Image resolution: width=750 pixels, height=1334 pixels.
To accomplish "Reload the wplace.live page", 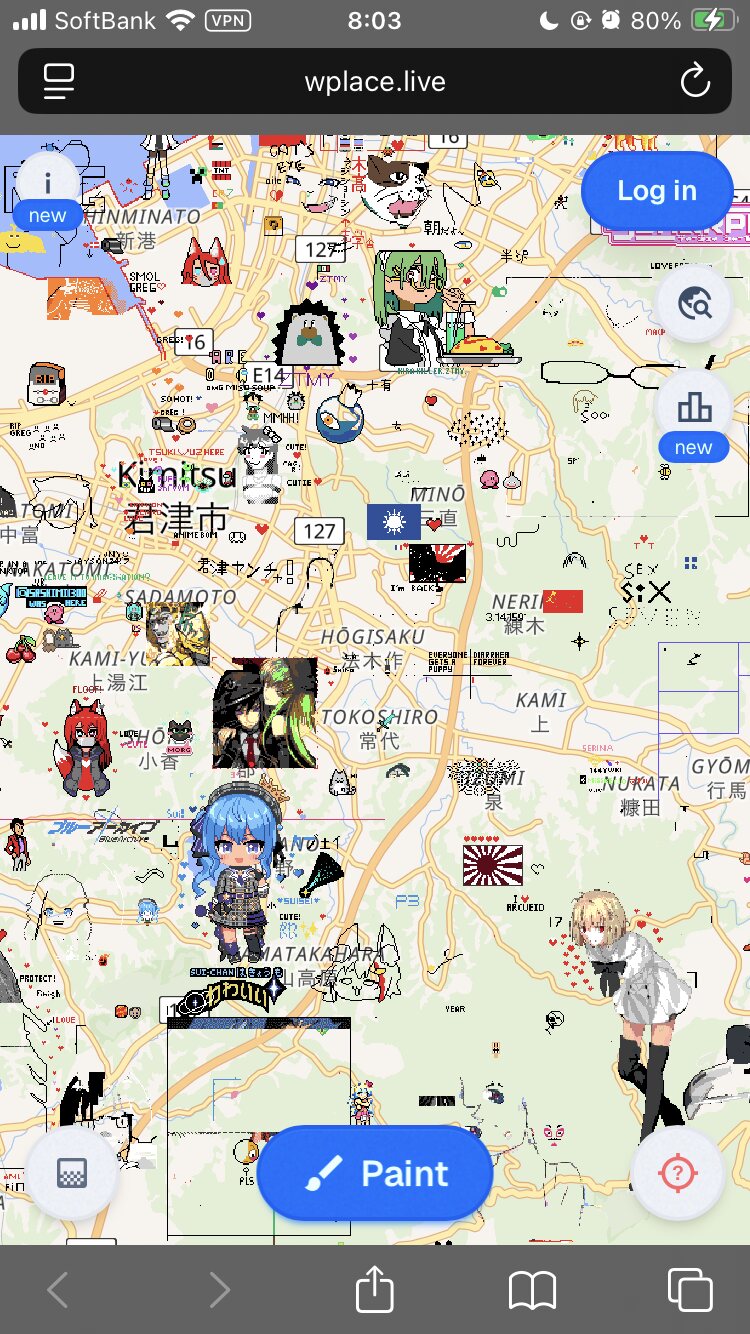I will (695, 82).
